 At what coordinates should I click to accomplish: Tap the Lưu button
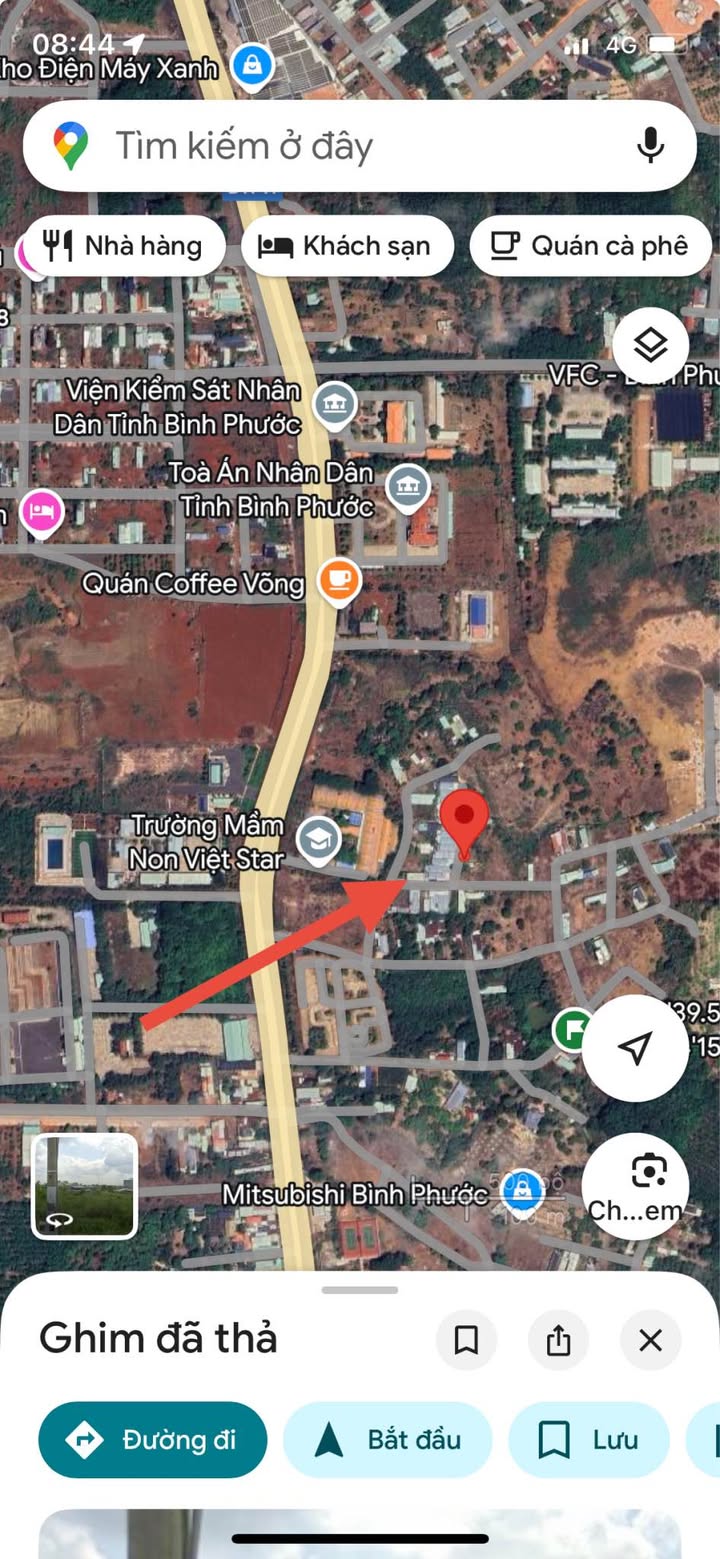tap(588, 1440)
